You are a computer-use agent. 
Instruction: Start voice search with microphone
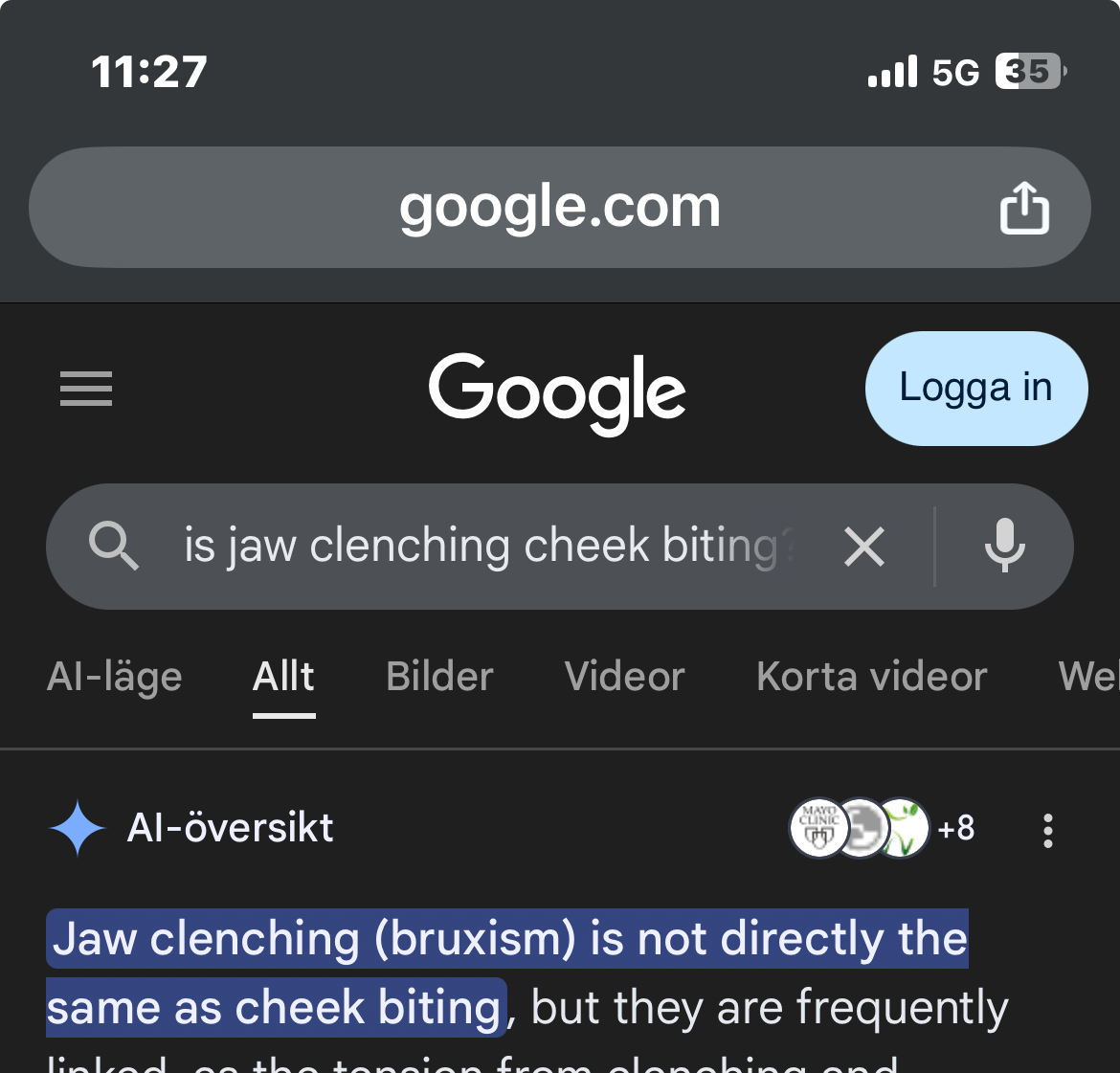coord(1004,547)
